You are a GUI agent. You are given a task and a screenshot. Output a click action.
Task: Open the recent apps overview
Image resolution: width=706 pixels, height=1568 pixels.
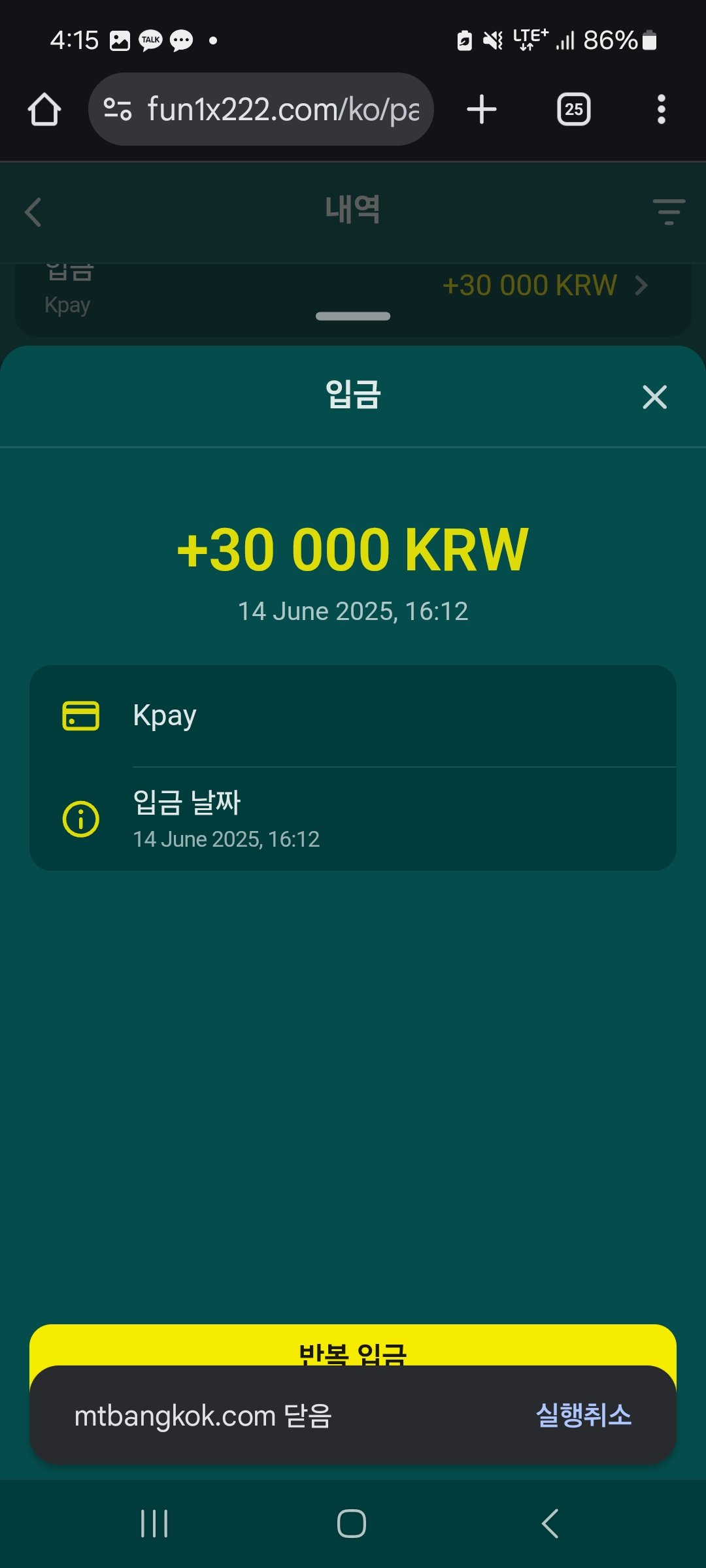point(155,1524)
